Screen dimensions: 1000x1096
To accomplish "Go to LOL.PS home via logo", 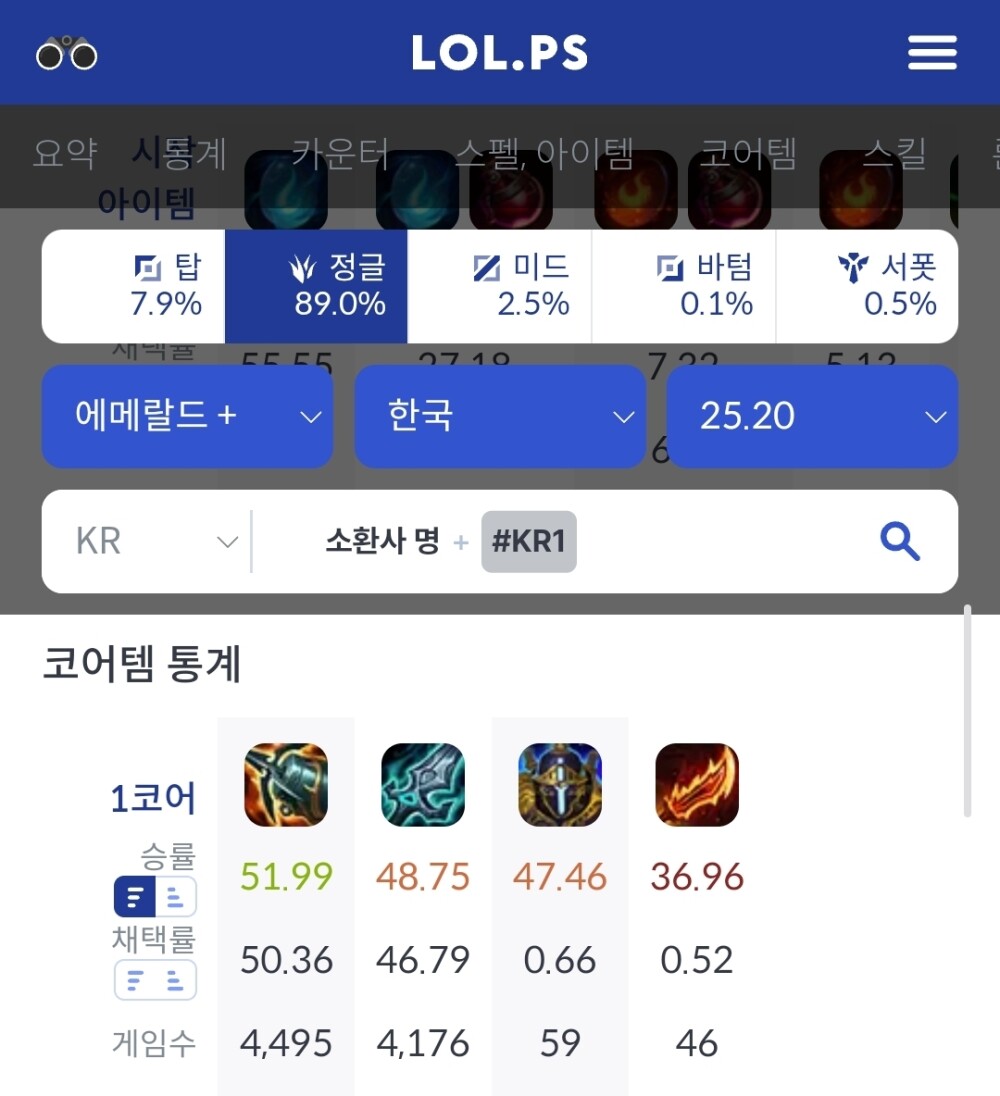I will click(499, 54).
